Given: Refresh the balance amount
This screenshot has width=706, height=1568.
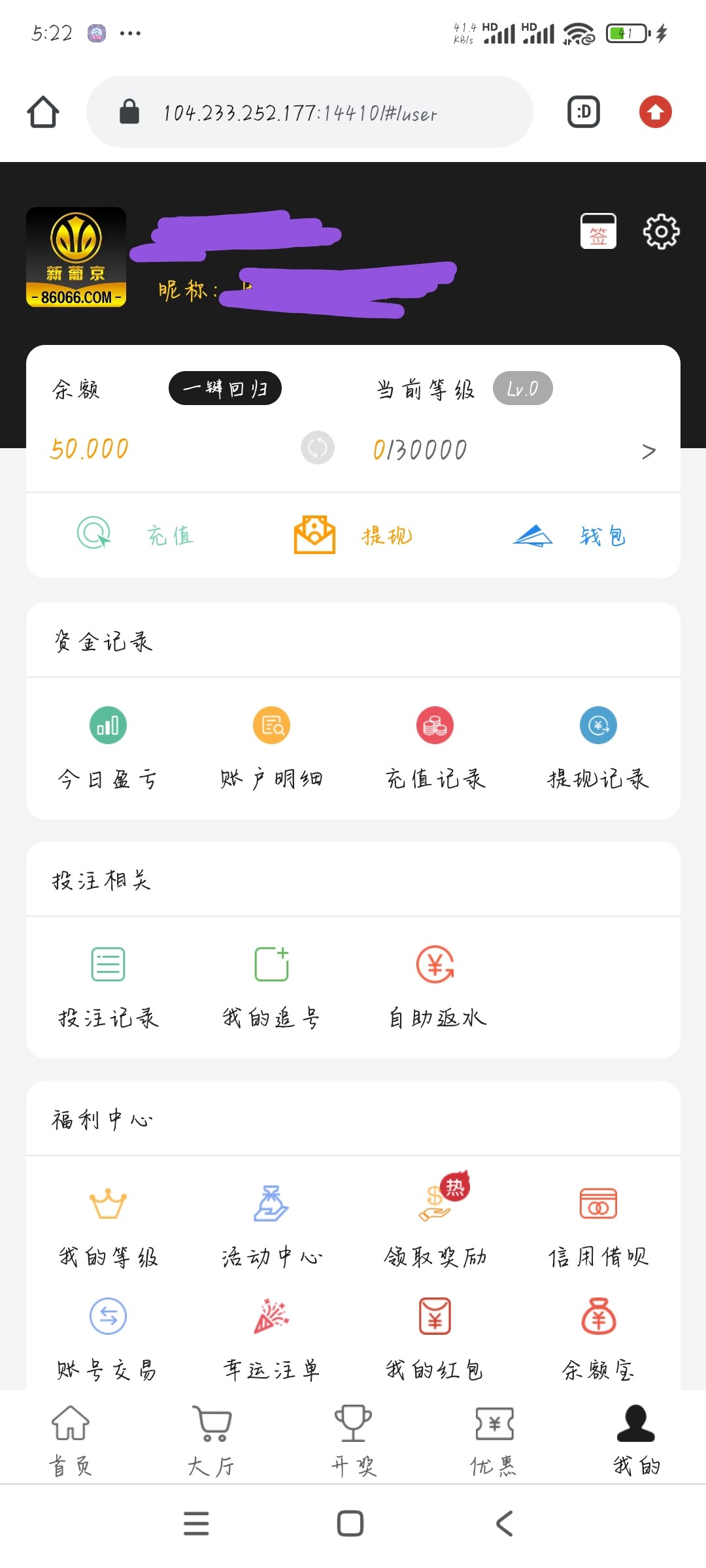Looking at the screenshot, I should point(318,448).
